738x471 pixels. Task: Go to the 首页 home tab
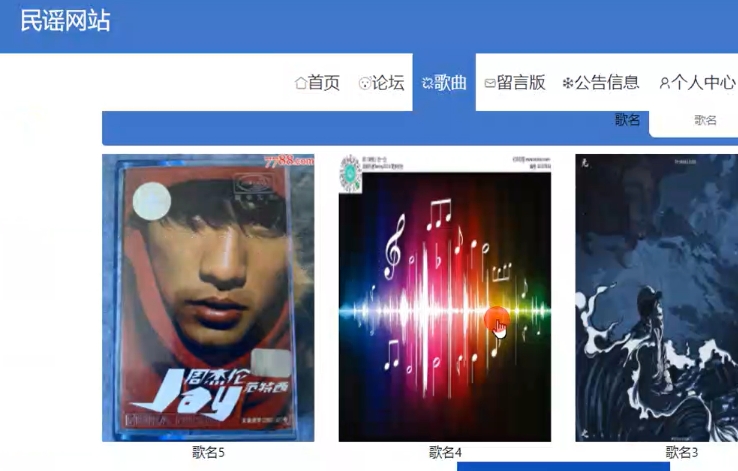317,83
